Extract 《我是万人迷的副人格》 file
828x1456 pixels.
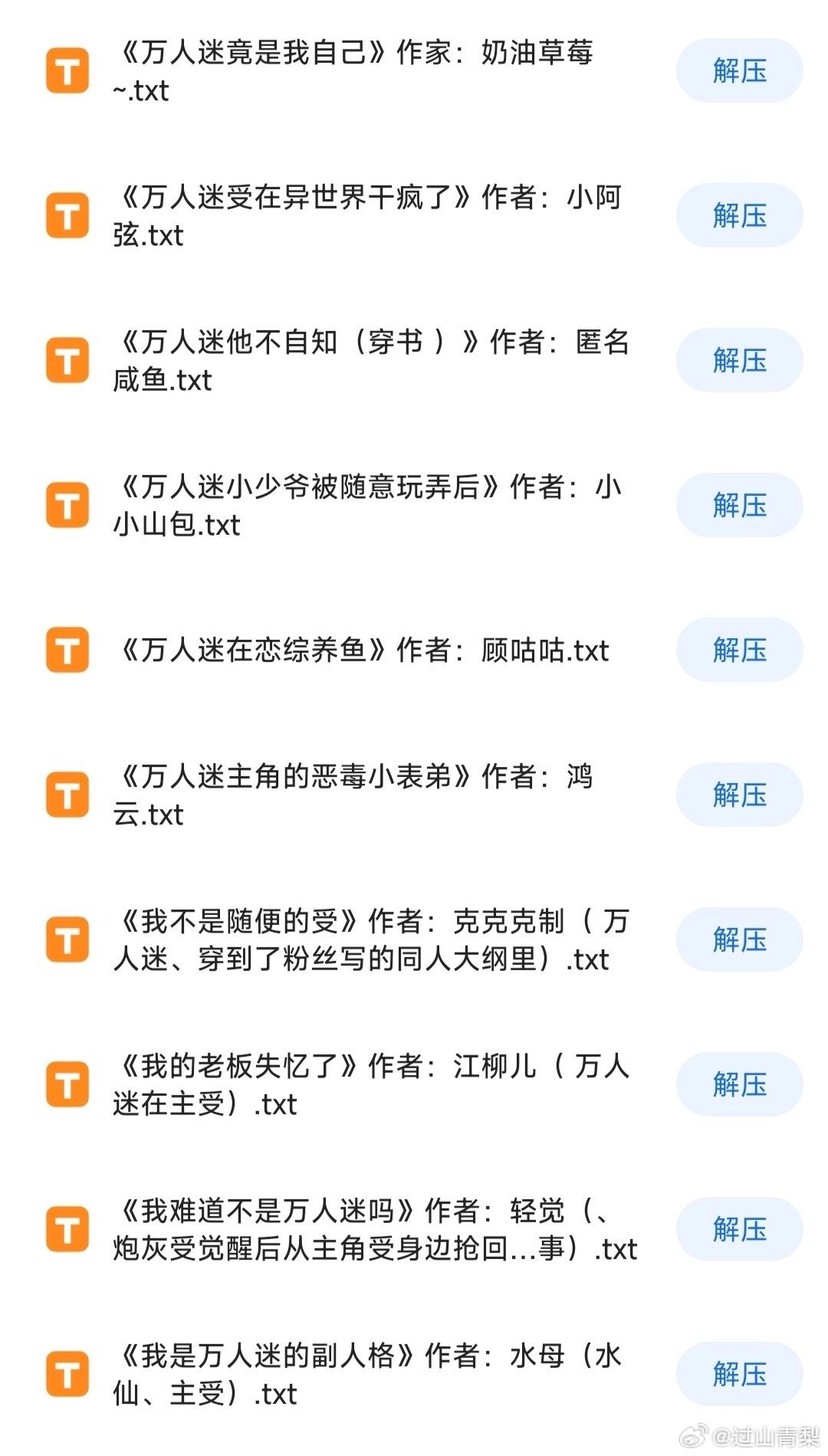[x=739, y=1374]
